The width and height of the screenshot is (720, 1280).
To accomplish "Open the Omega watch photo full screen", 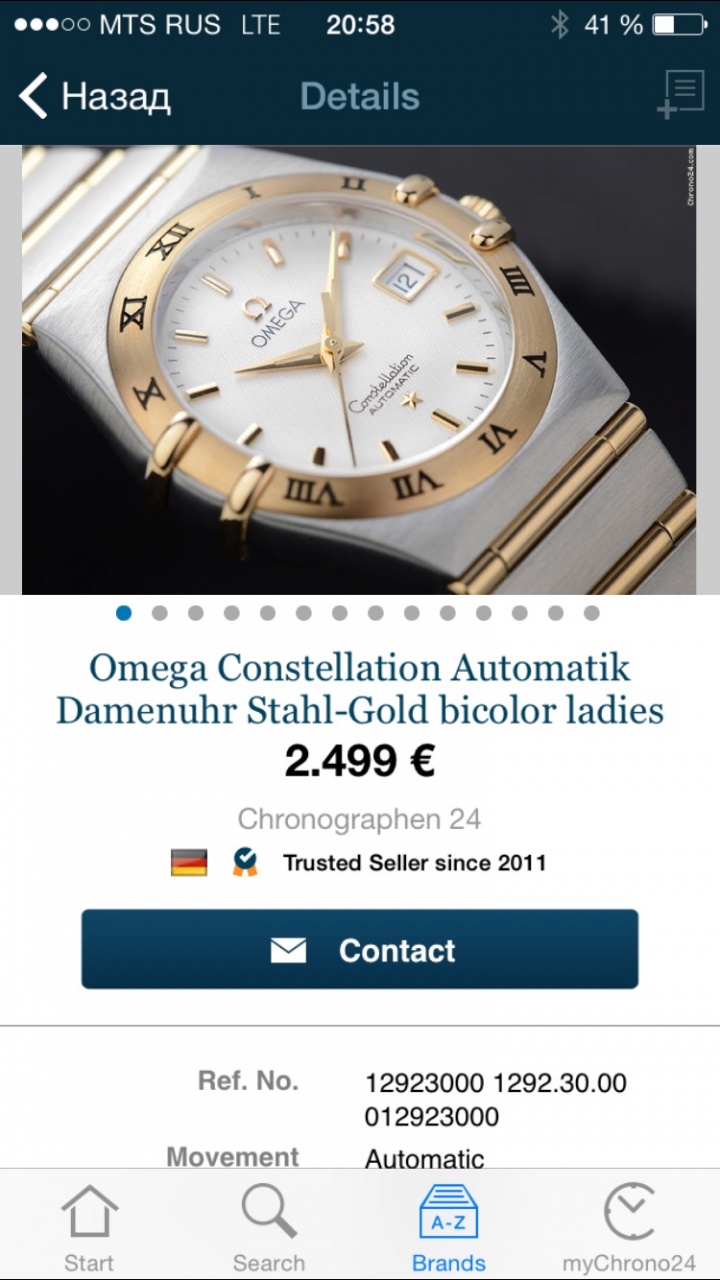I will click(359, 370).
